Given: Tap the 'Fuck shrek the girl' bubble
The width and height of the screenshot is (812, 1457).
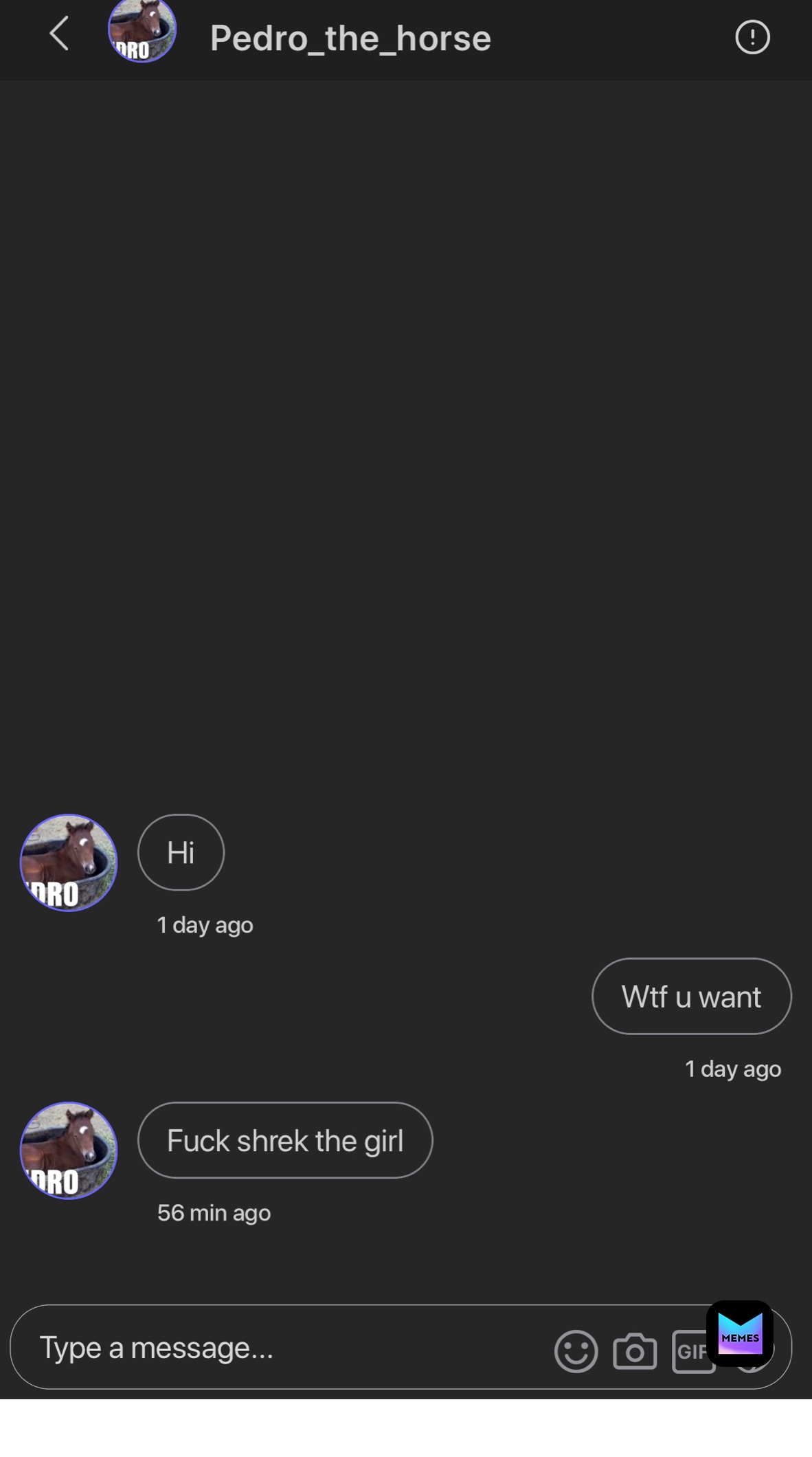Looking at the screenshot, I should 284,1140.
